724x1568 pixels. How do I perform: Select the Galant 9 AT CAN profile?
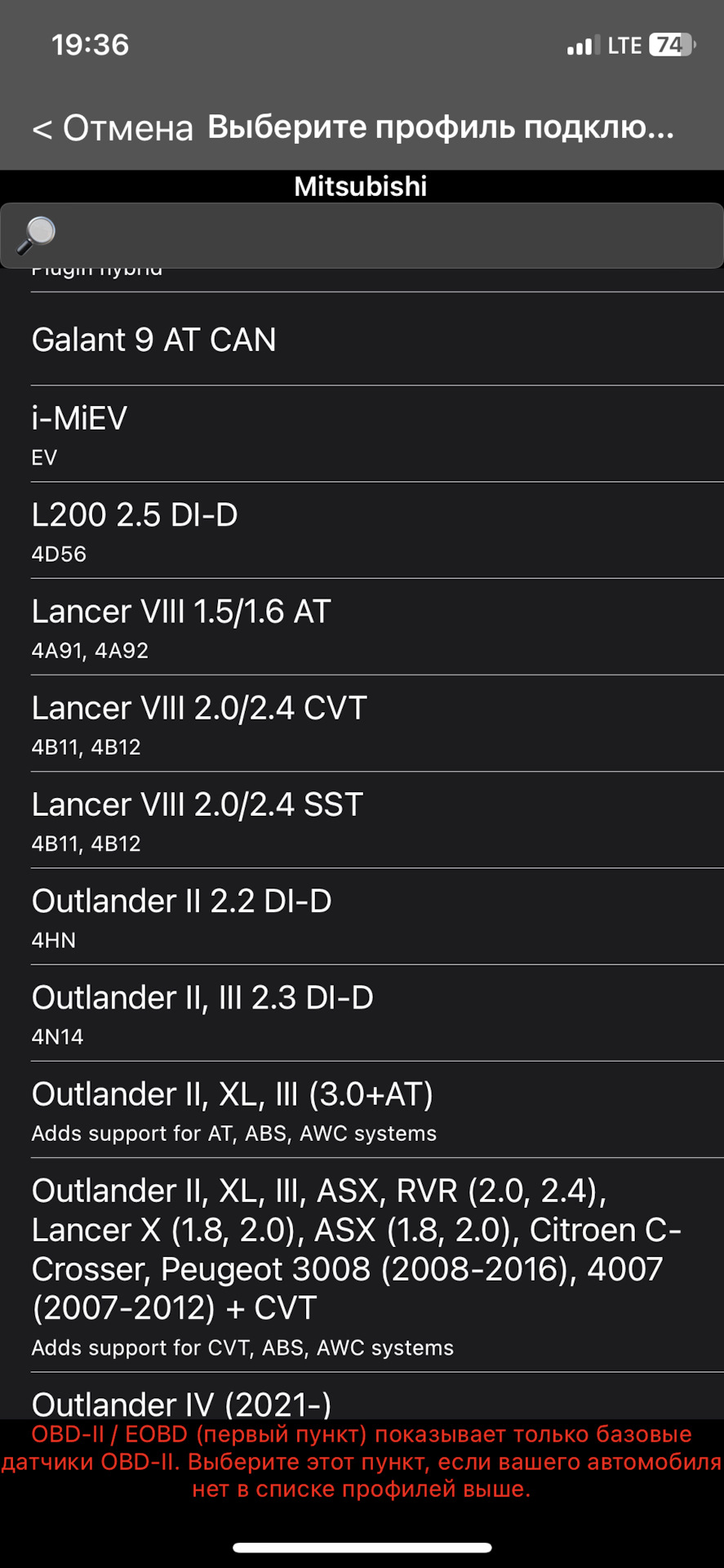[362, 339]
